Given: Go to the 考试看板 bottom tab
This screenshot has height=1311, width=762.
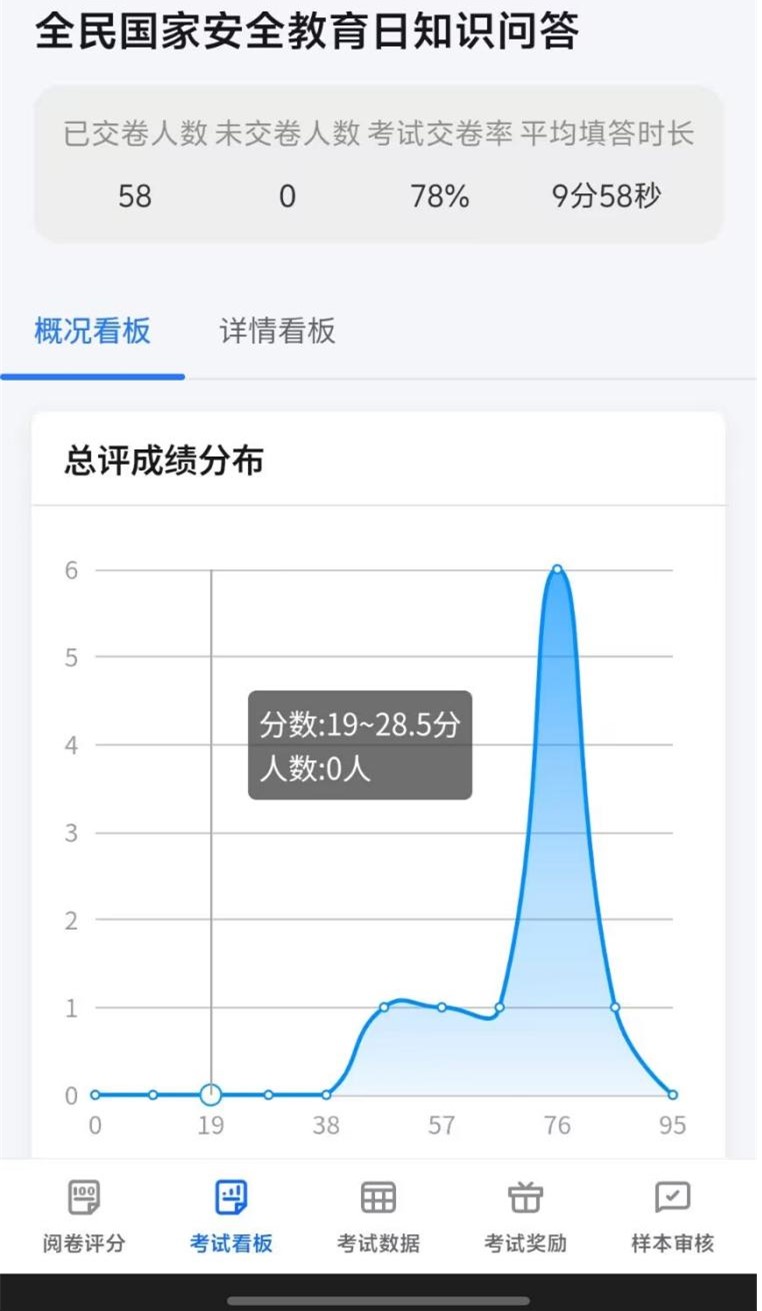Looking at the screenshot, I should click(x=231, y=1215).
